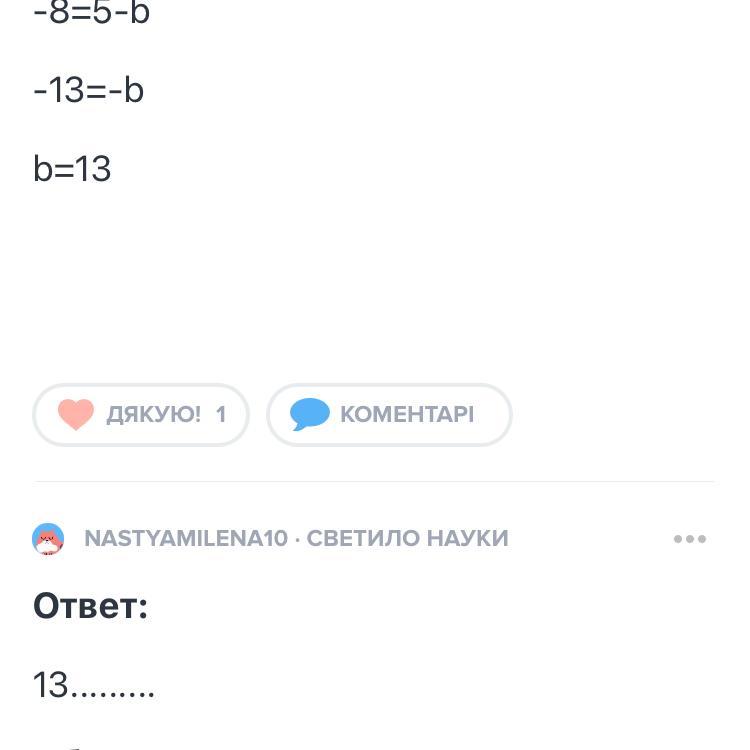The width and height of the screenshot is (750, 750).
Task: Open the NASTYAMILENA10 username link
Action: [186, 539]
